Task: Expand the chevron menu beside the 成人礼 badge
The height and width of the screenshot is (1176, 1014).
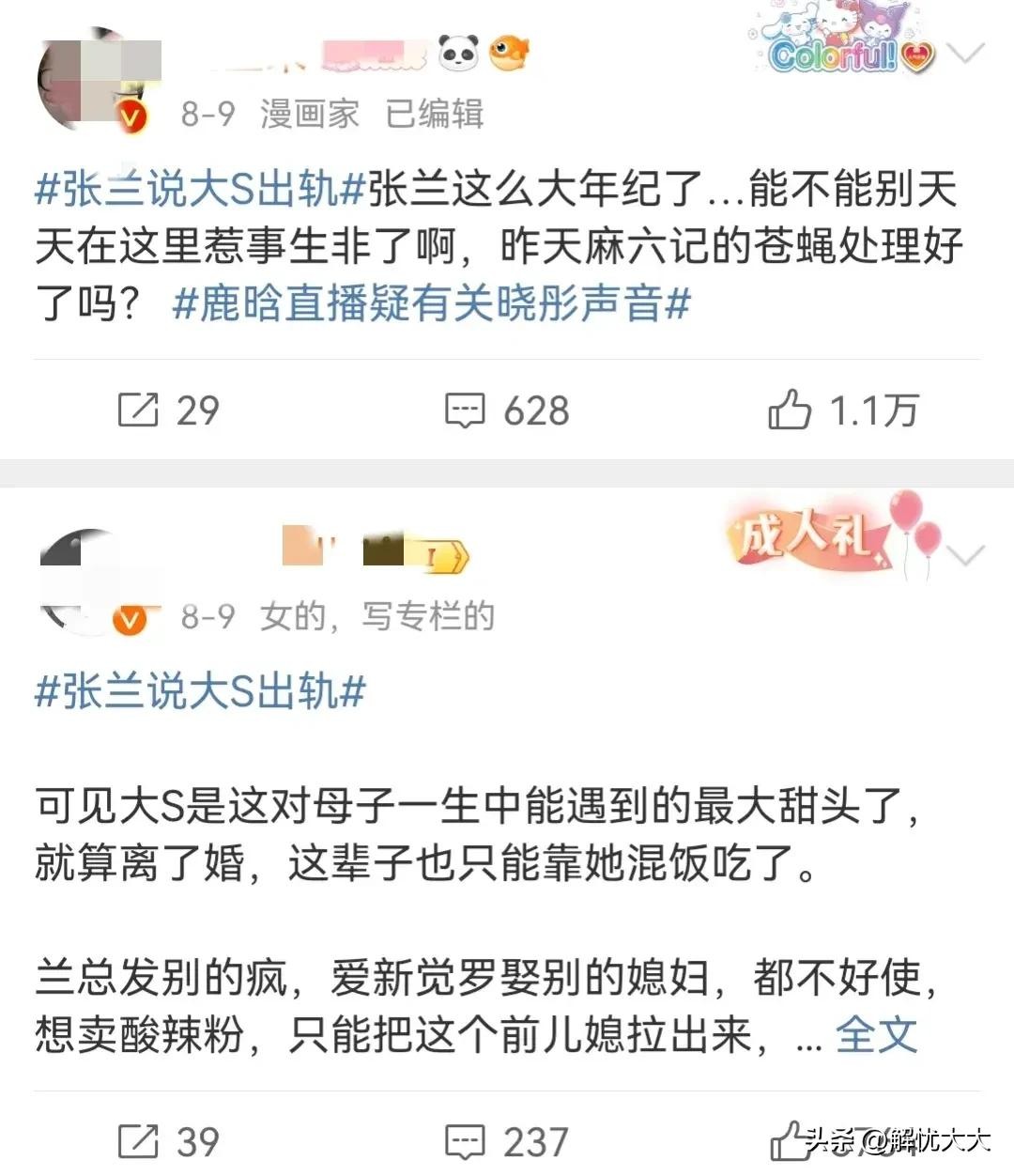Action: [x=965, y=555]
